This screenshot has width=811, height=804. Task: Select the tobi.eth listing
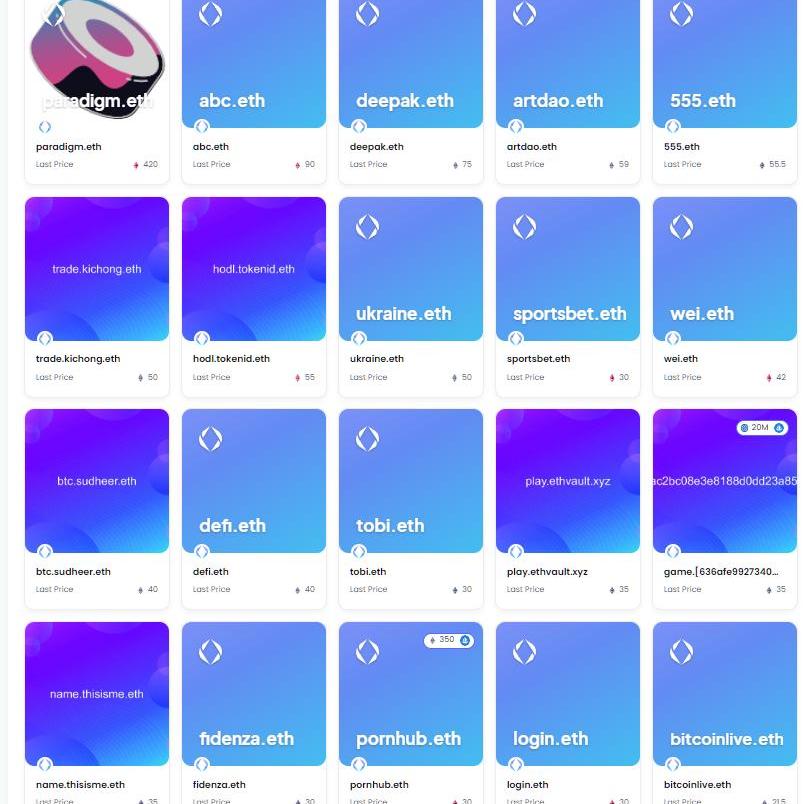click(411, 481)
